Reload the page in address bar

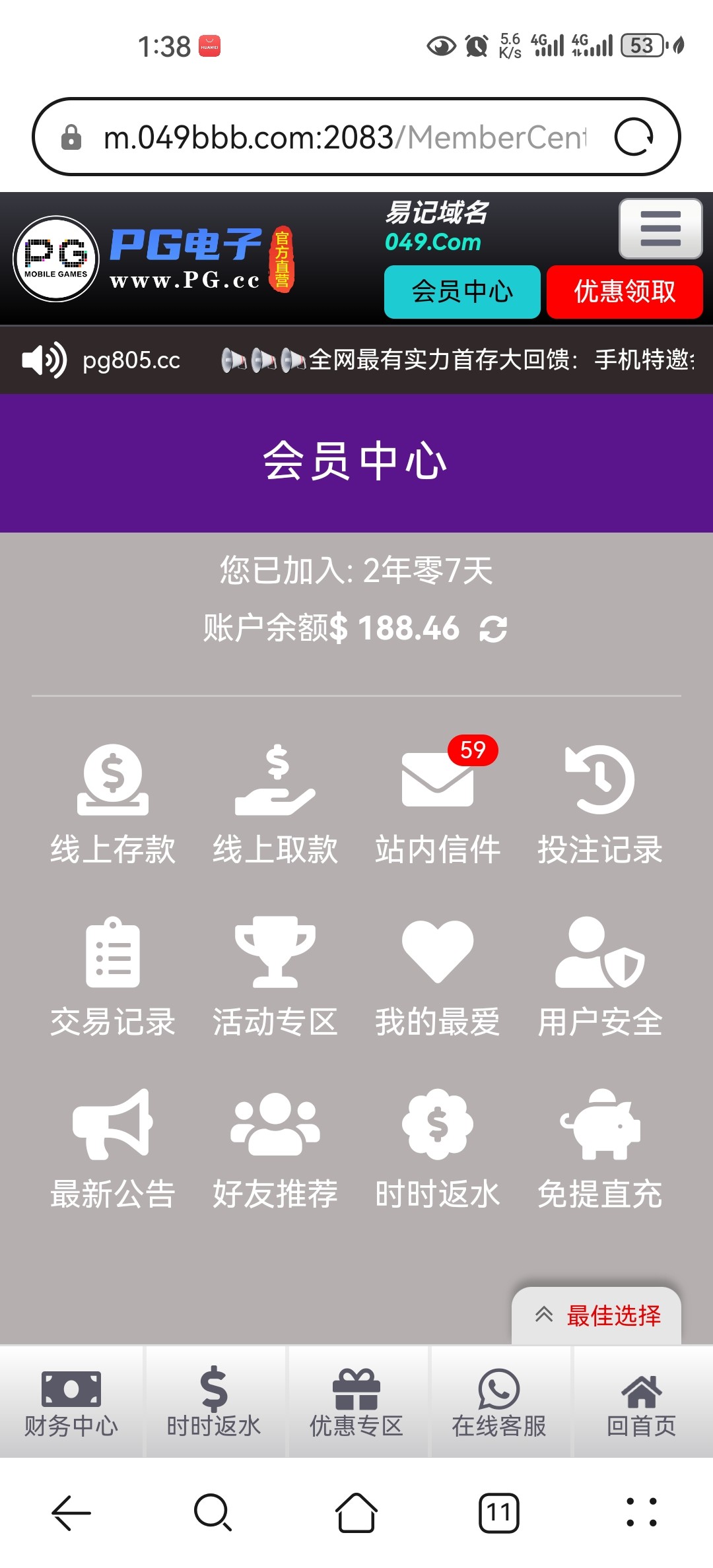[x=634, y=137]
